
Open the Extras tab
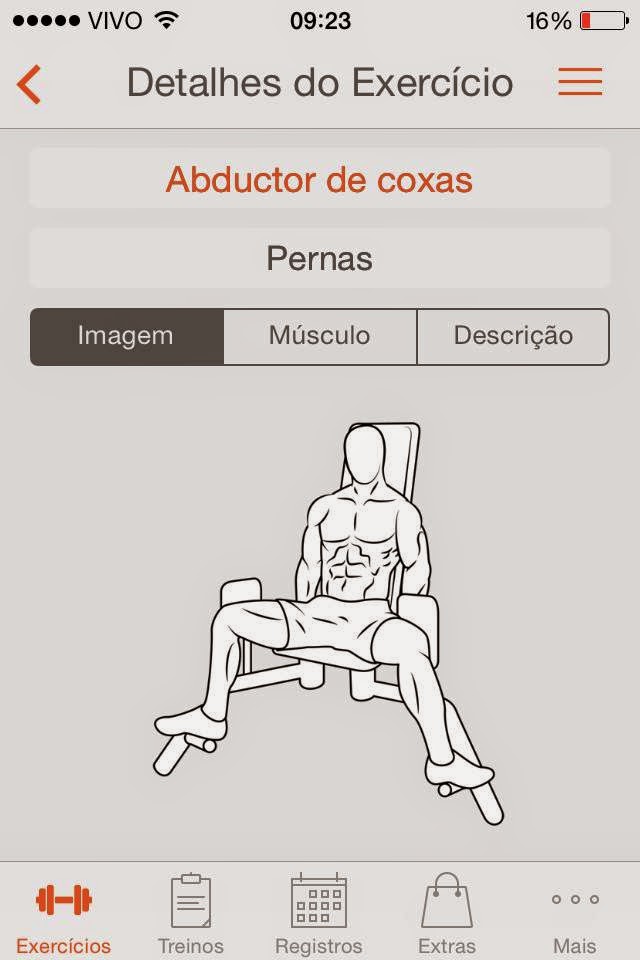point(446,913)
